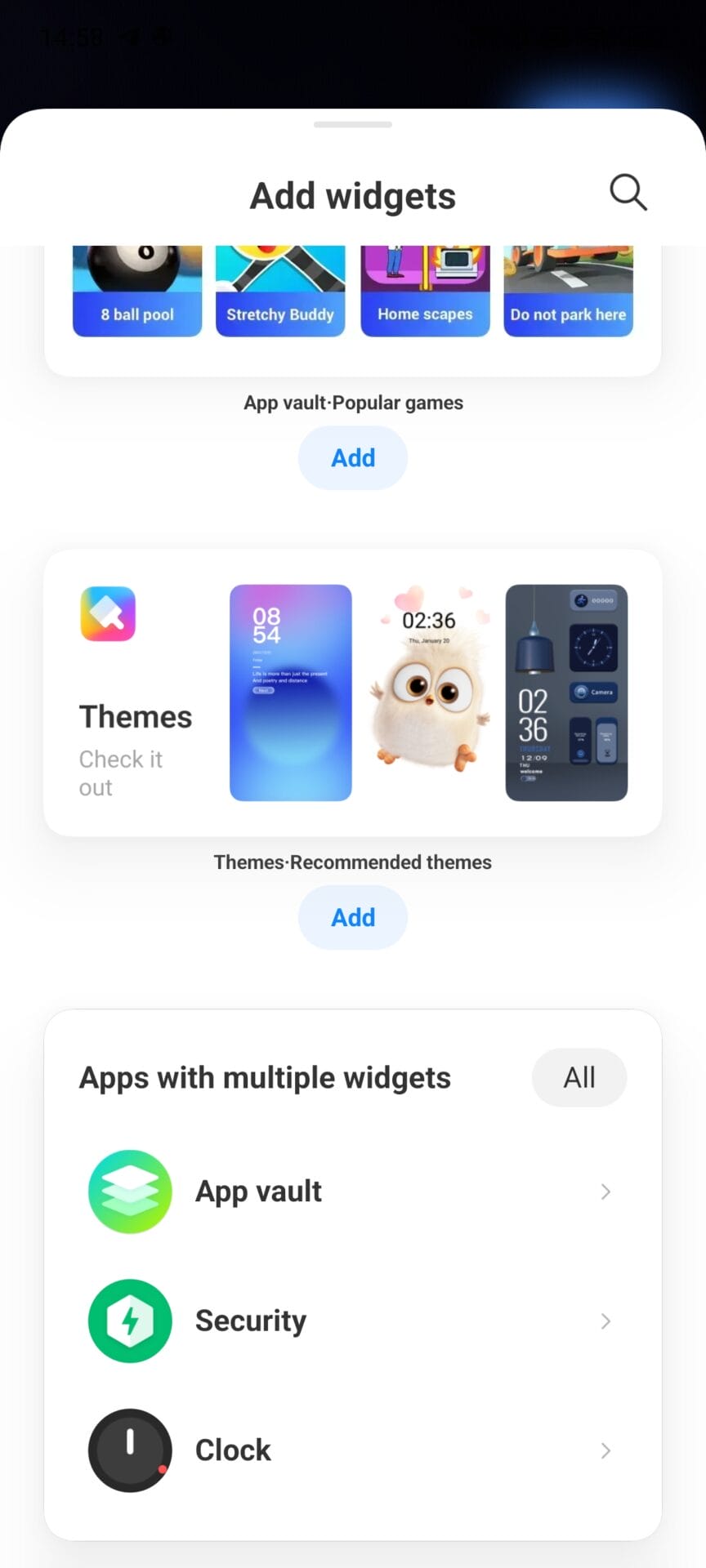
Task: Add the Recommended themes widget
Action: [352, 918]
